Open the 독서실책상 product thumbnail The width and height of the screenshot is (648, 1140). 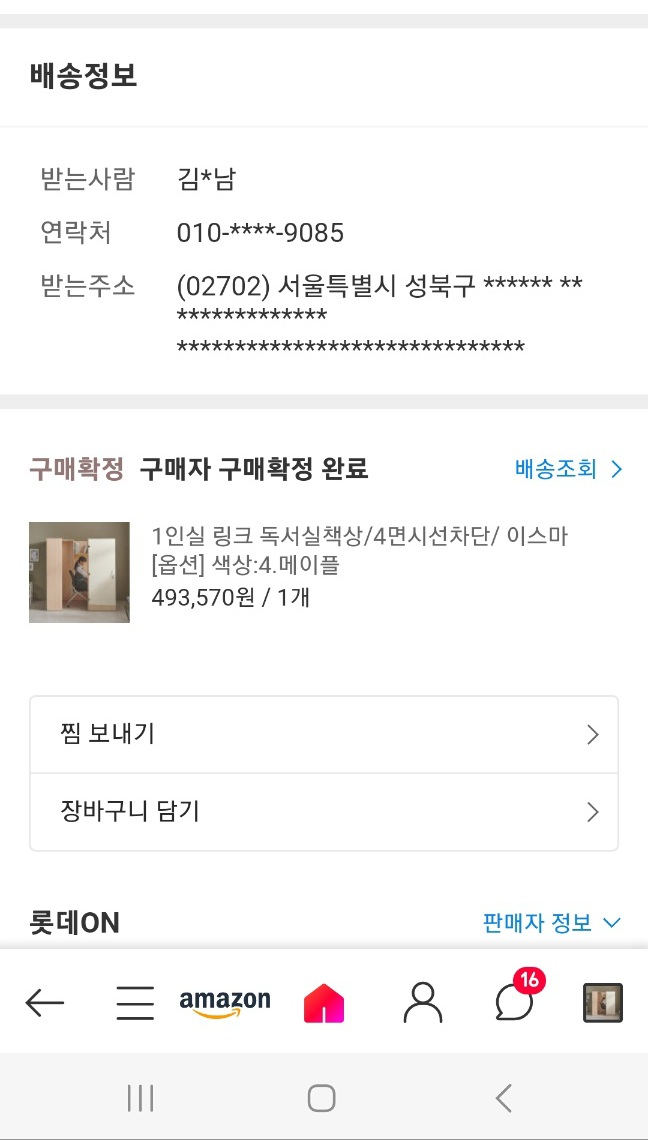click(x=79, y=572)
